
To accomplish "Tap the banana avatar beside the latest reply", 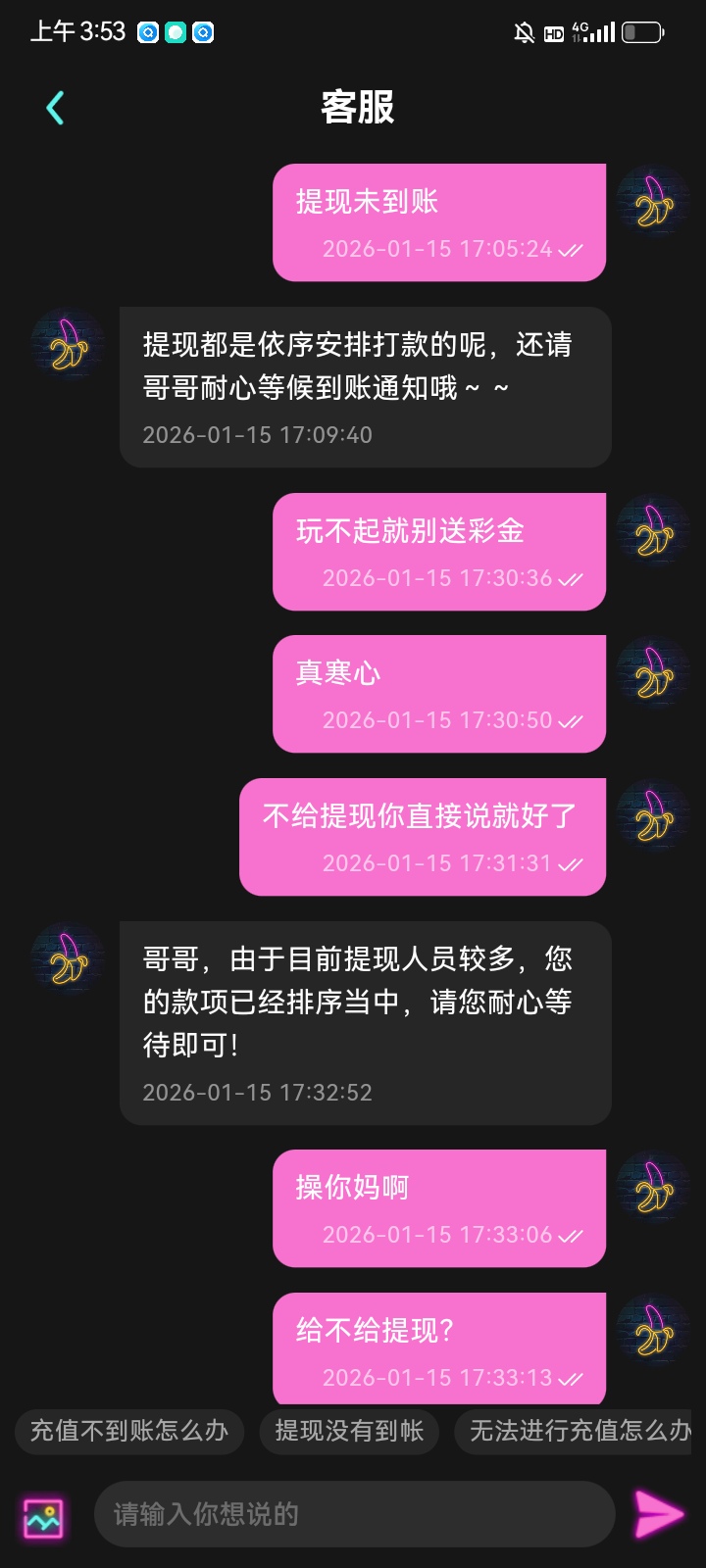I will pos(67,958).
